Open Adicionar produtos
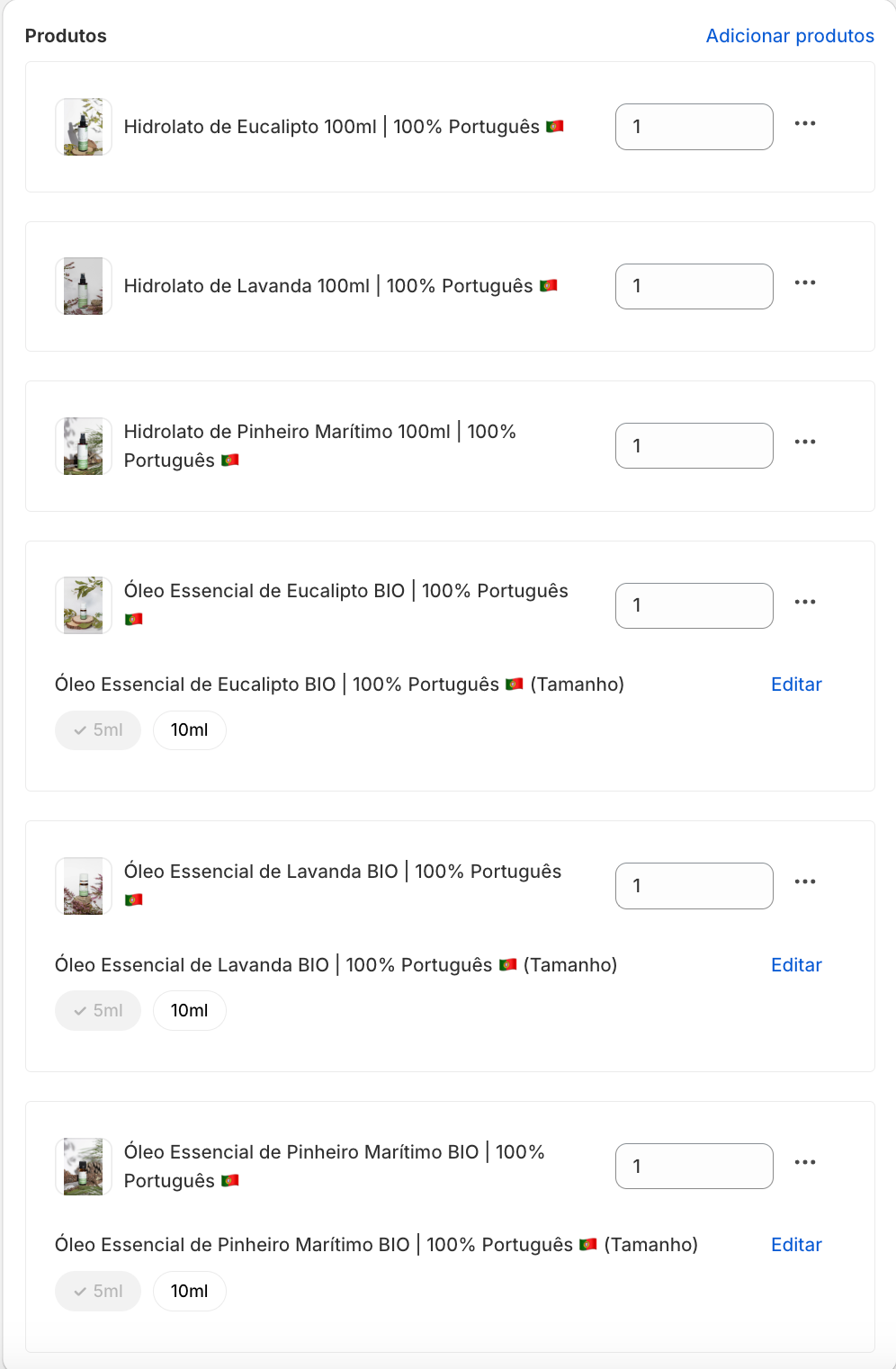 point(790,35)
